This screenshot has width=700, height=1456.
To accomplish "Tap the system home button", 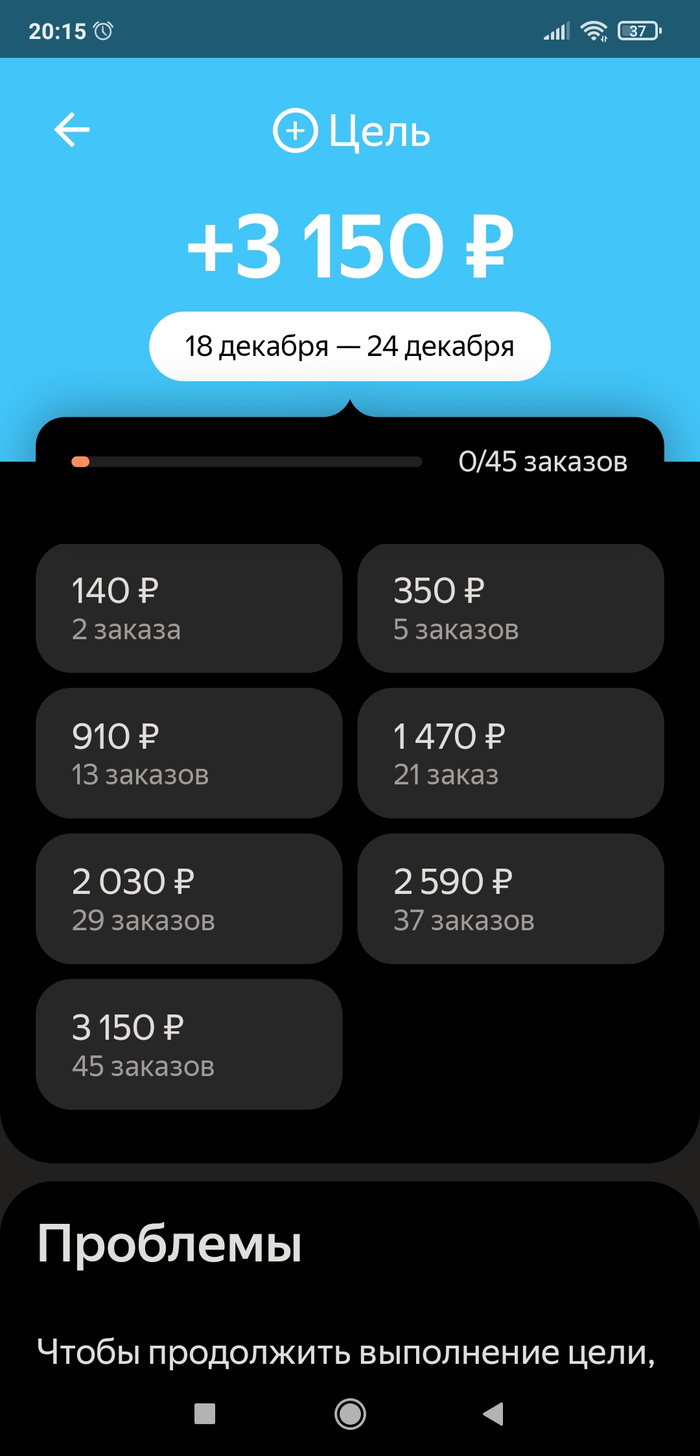I will coord(350,1413).
